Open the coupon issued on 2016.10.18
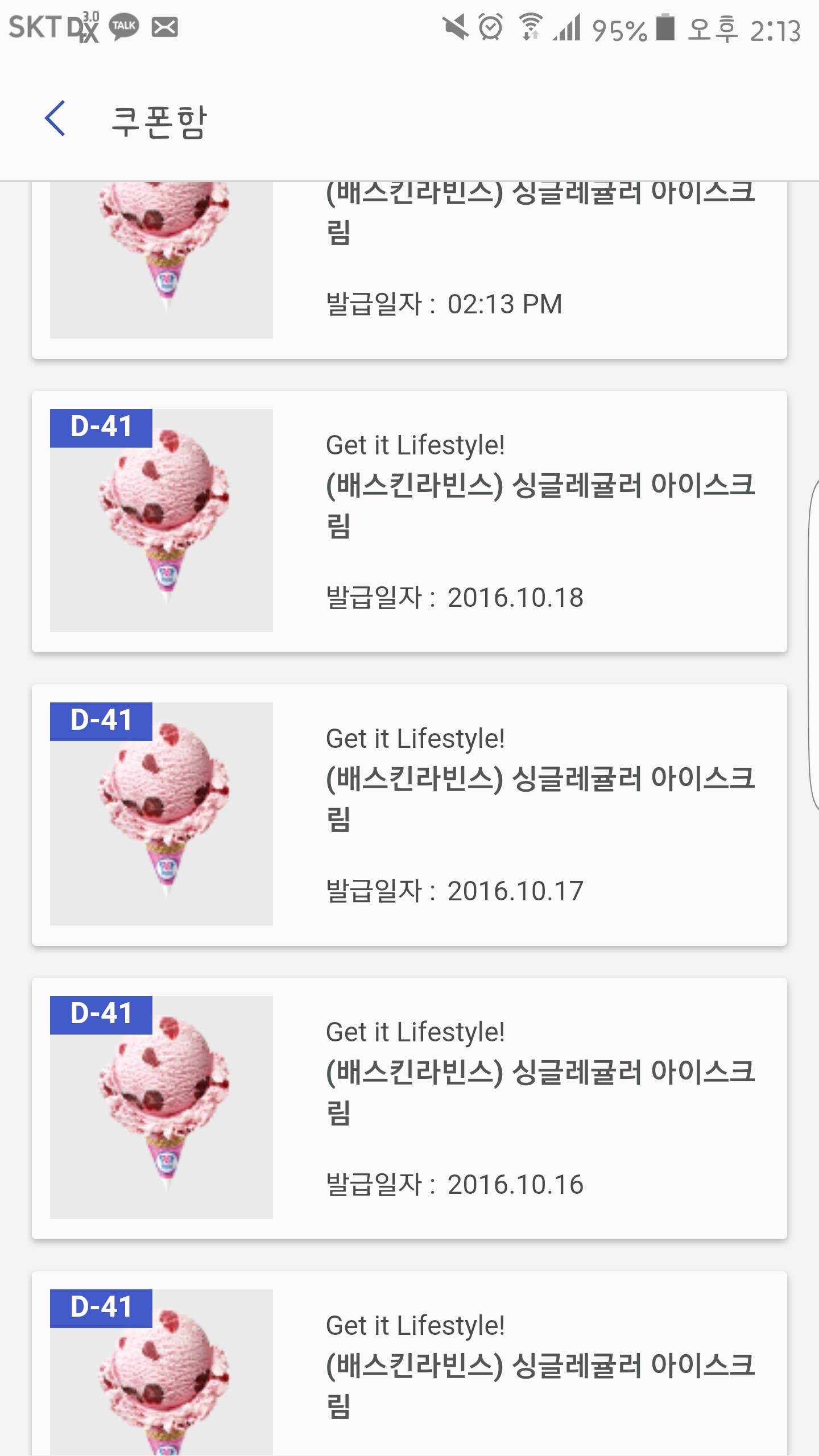 409,521
